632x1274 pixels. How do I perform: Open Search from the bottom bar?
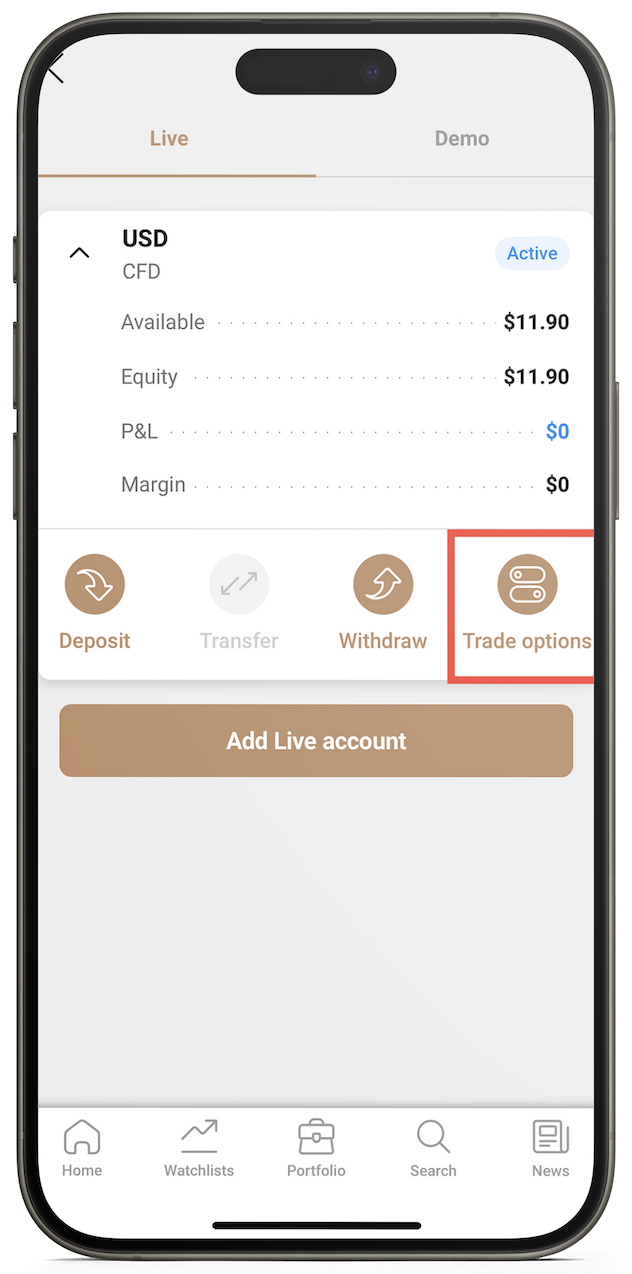433,1148
